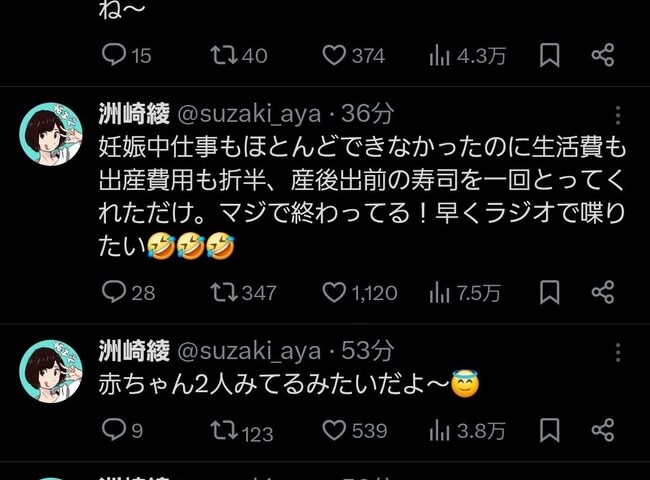Reply to the tweet with 28 comments

click(x=114, y=292)
